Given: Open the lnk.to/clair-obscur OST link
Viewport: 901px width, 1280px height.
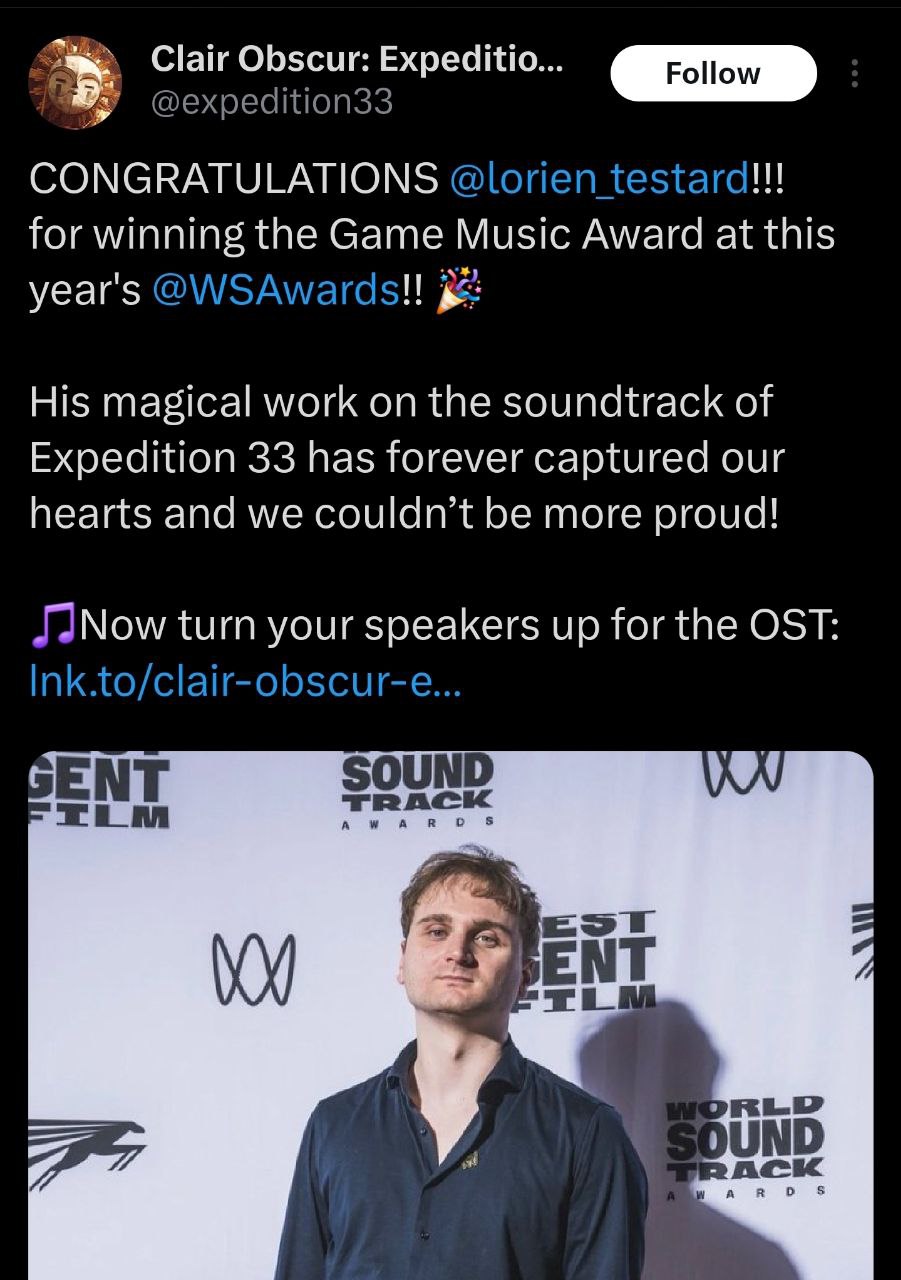Looking at the screenshot, I should 246,683.
